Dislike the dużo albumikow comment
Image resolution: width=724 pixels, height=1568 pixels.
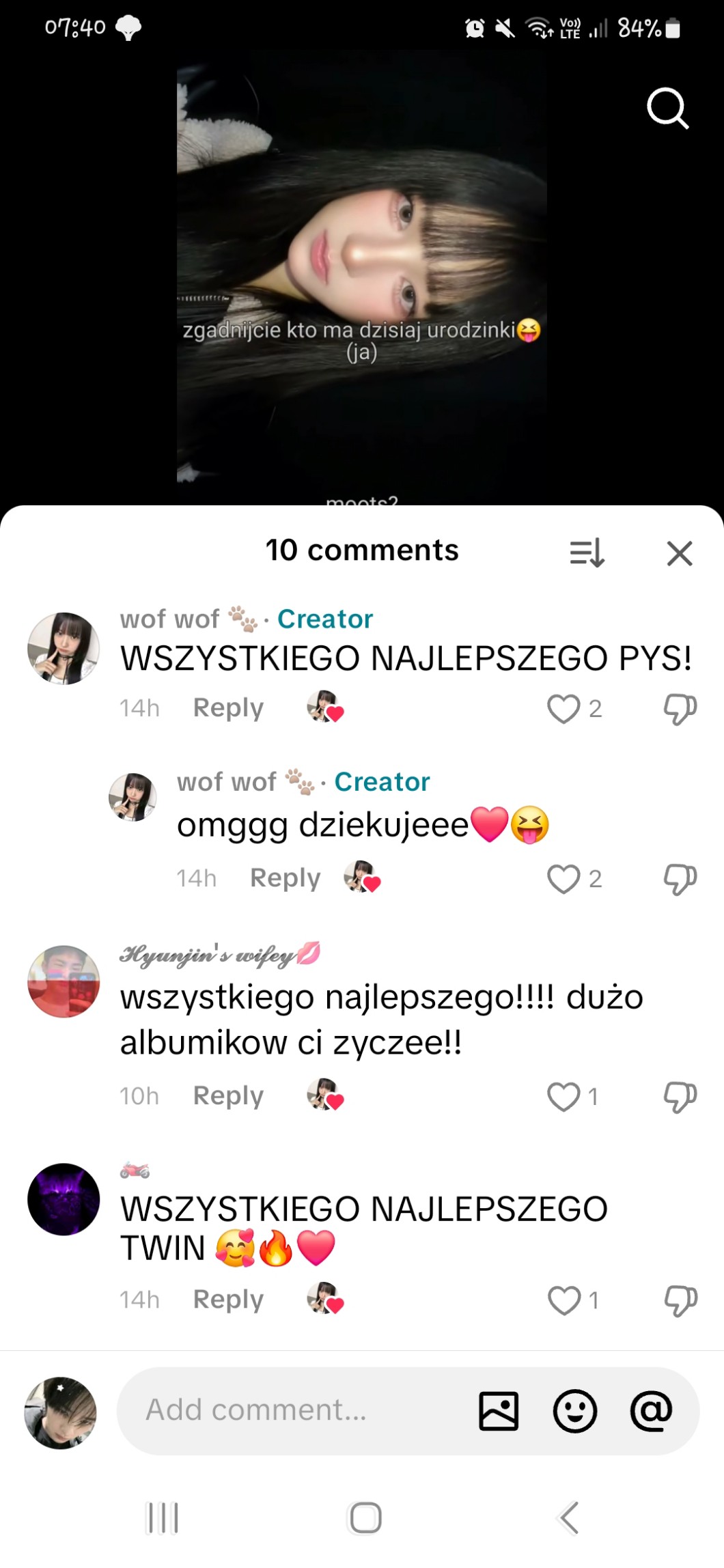click(680, 1097)
